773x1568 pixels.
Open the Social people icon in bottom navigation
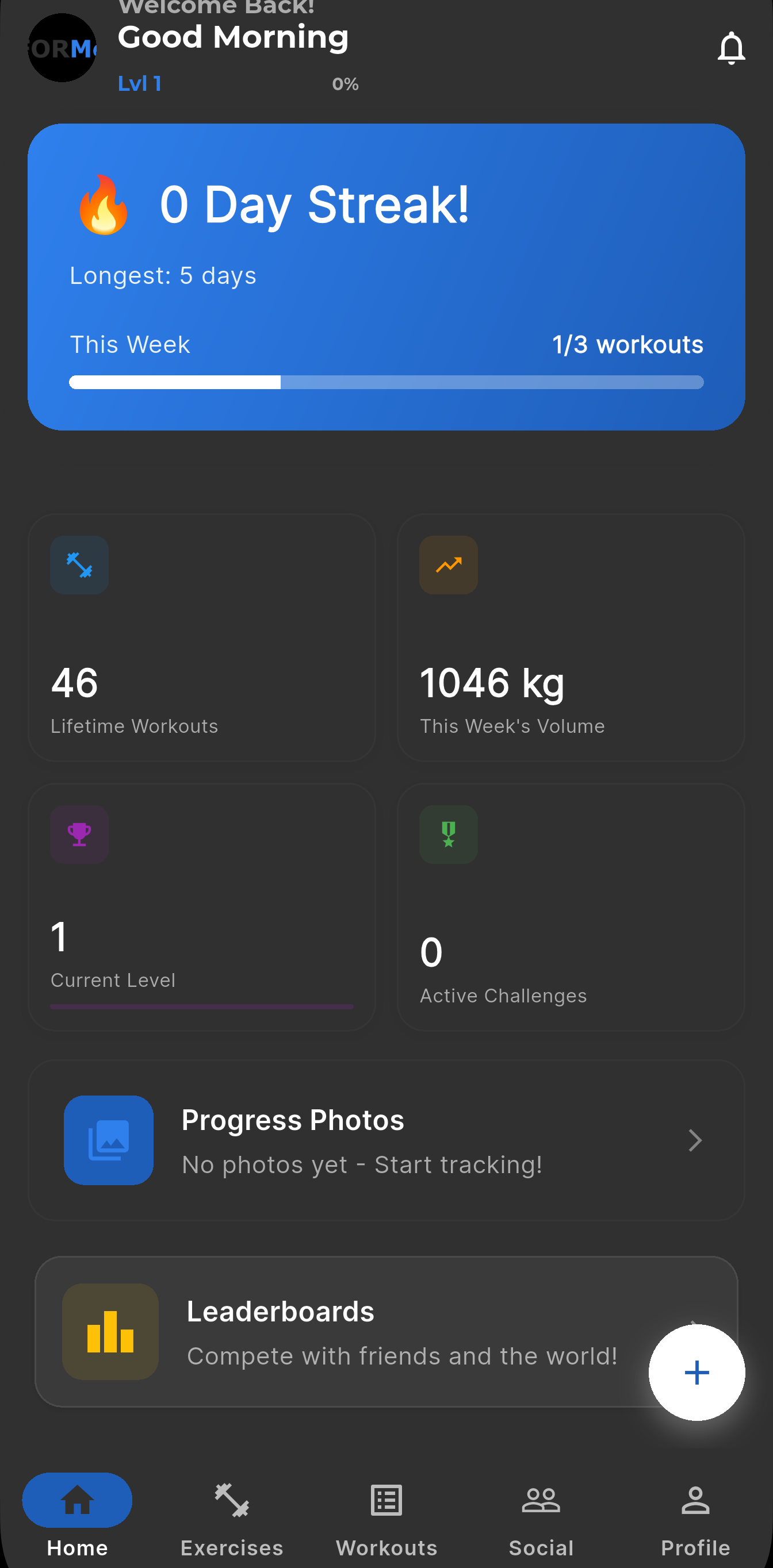541,1500
